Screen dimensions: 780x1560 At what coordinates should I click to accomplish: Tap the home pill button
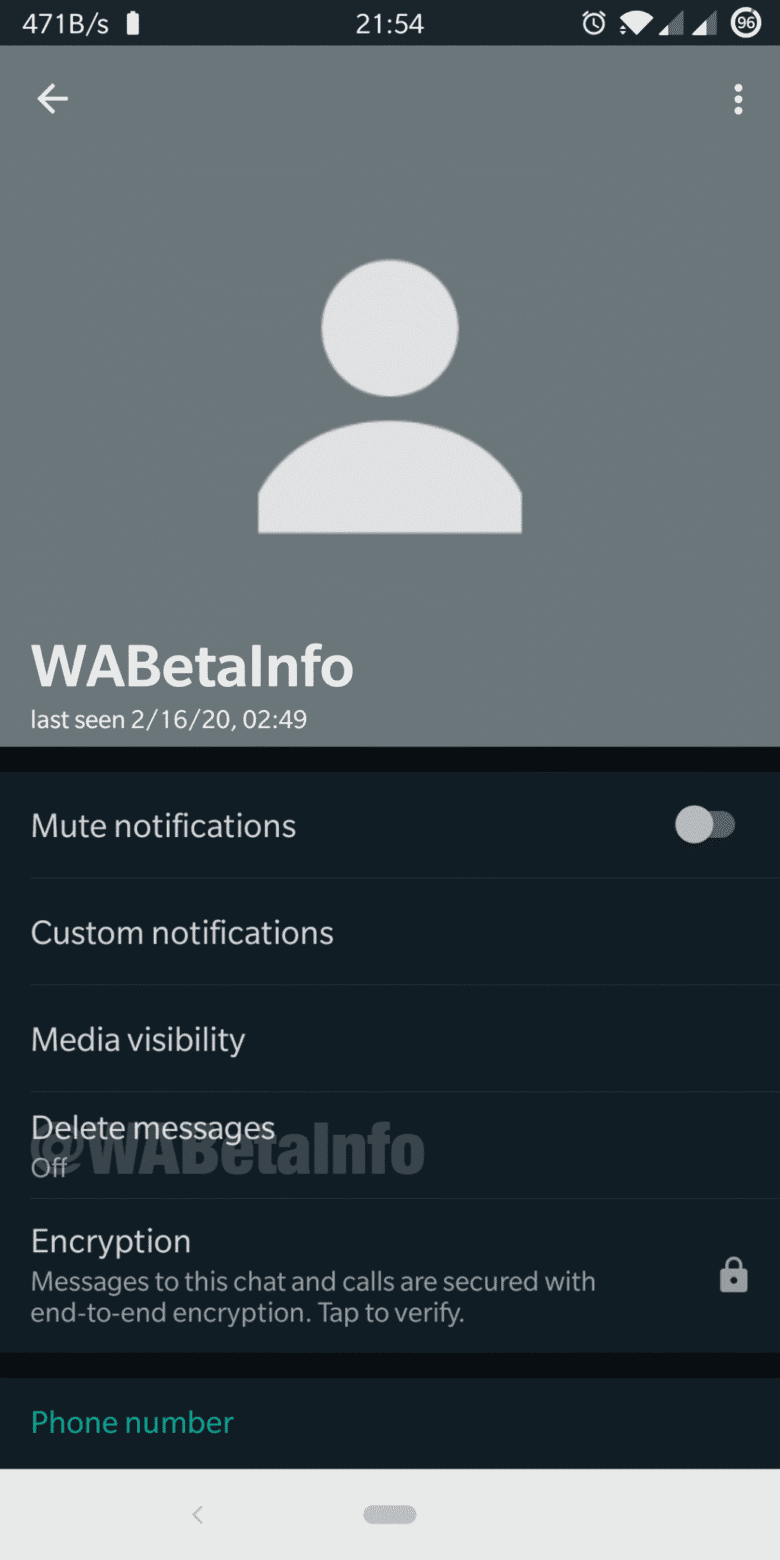coord(390,1515)
